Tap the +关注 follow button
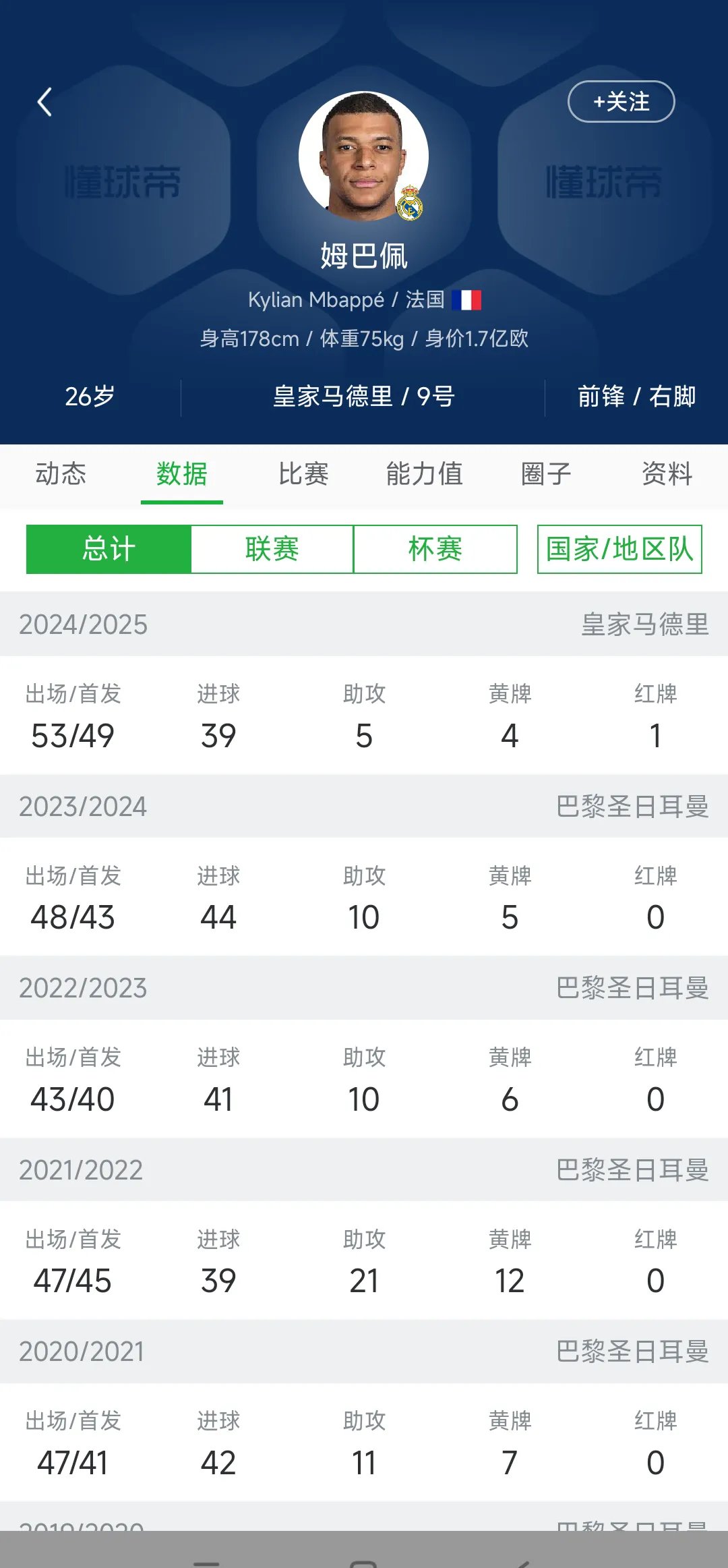Image resolution: width=728 pixels, height=1568 pixels. tap(622, 102)
